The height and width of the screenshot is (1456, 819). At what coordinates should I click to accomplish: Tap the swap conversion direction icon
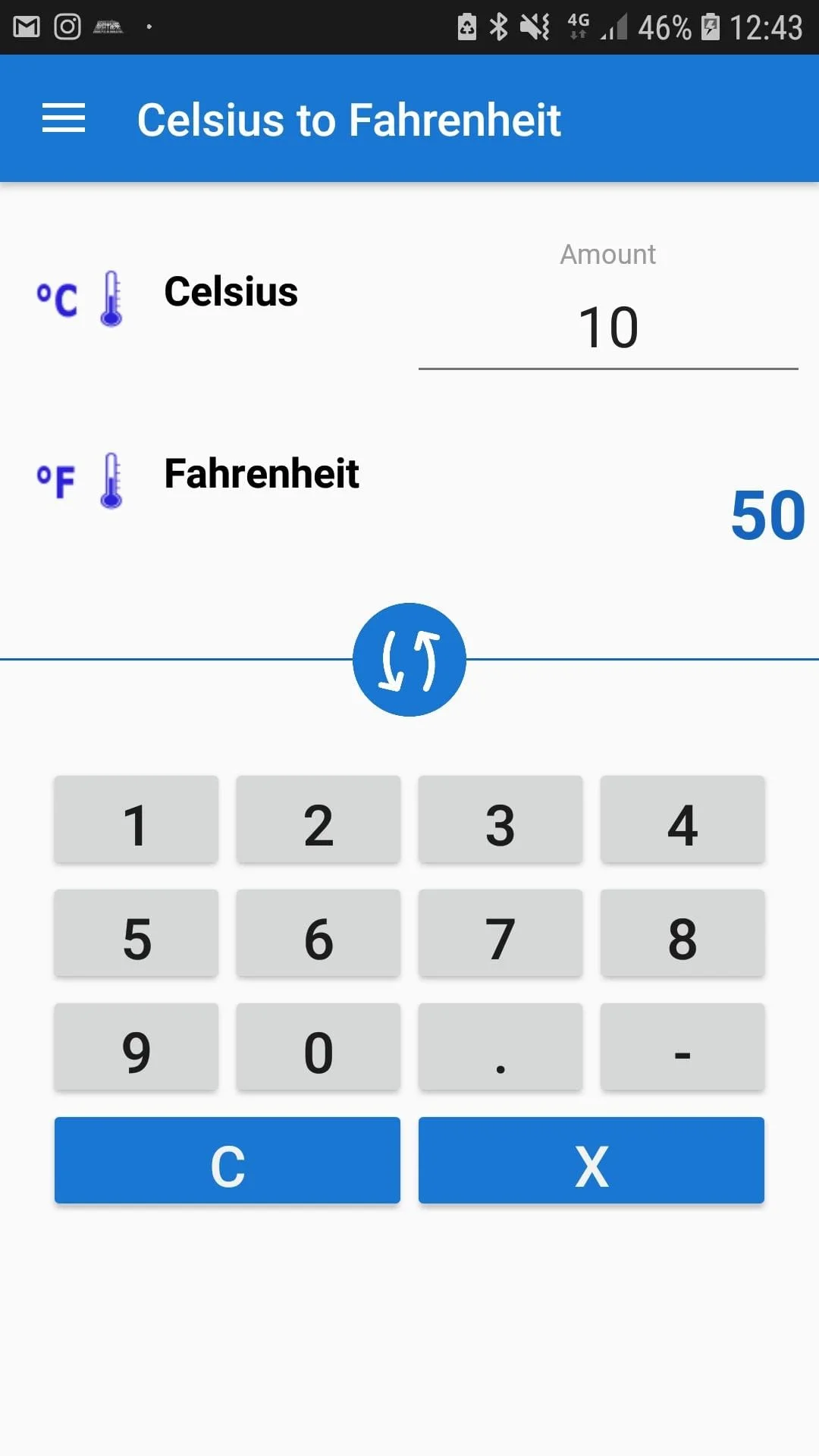pos(409,658)
